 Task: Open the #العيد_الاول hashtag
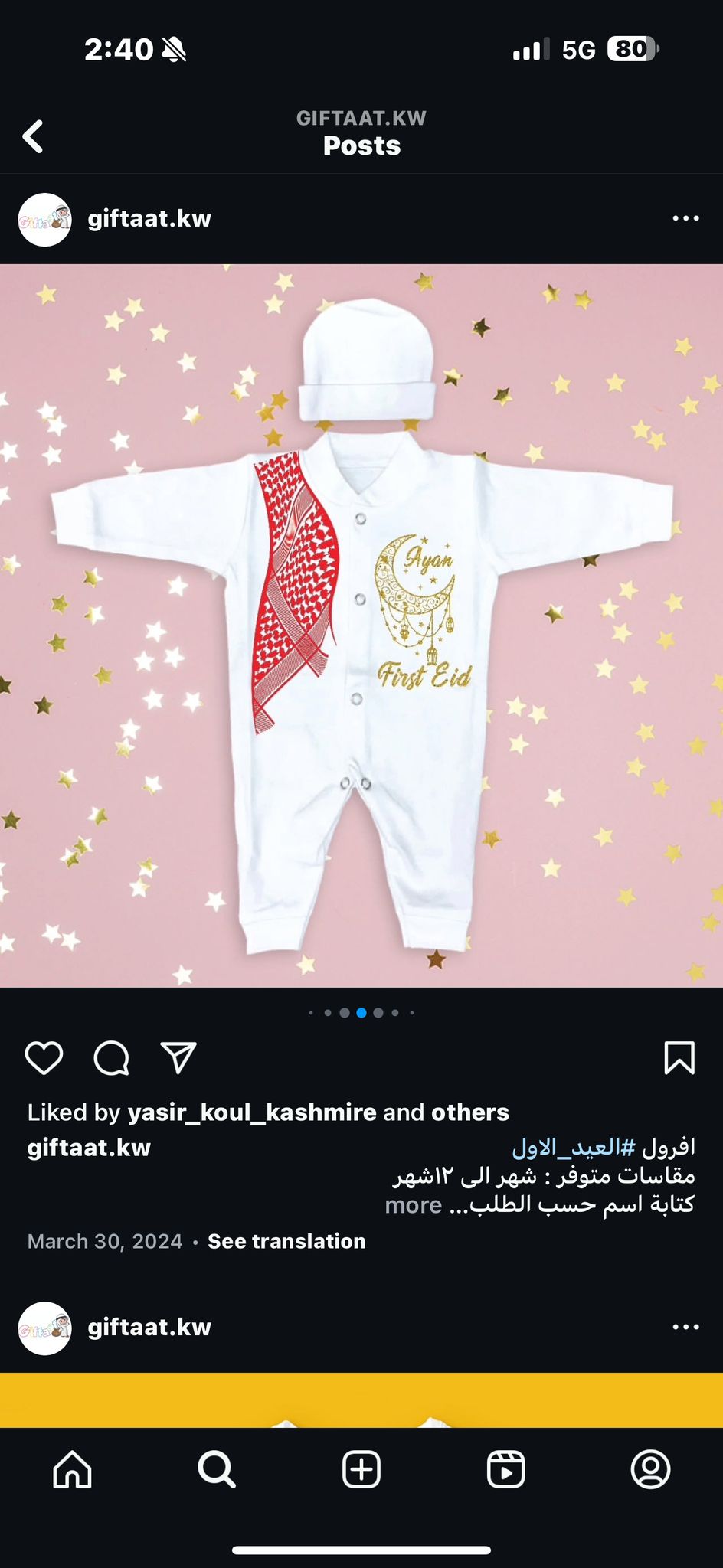[574, 1147]
